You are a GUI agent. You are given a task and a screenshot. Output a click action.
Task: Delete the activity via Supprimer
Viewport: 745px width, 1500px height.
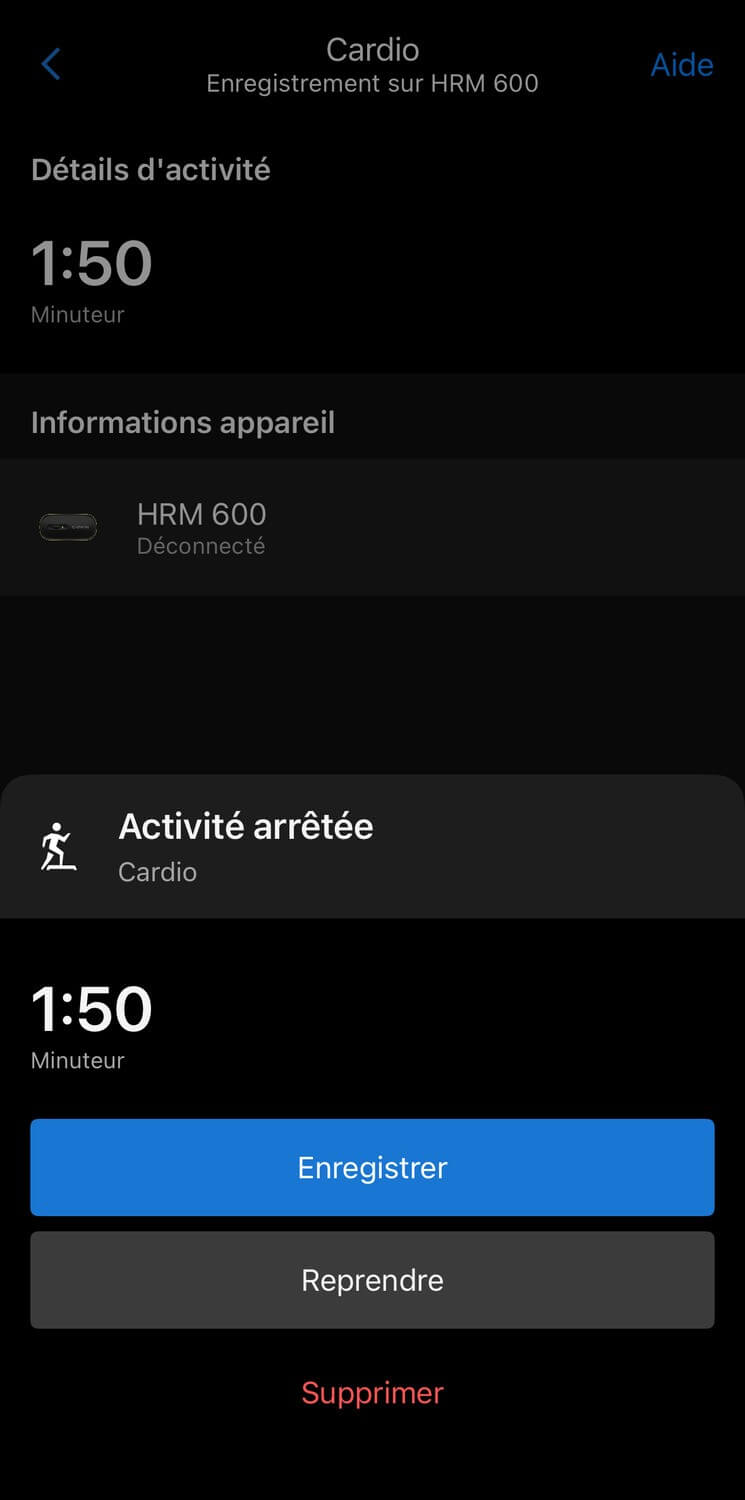pos(372,1393)
